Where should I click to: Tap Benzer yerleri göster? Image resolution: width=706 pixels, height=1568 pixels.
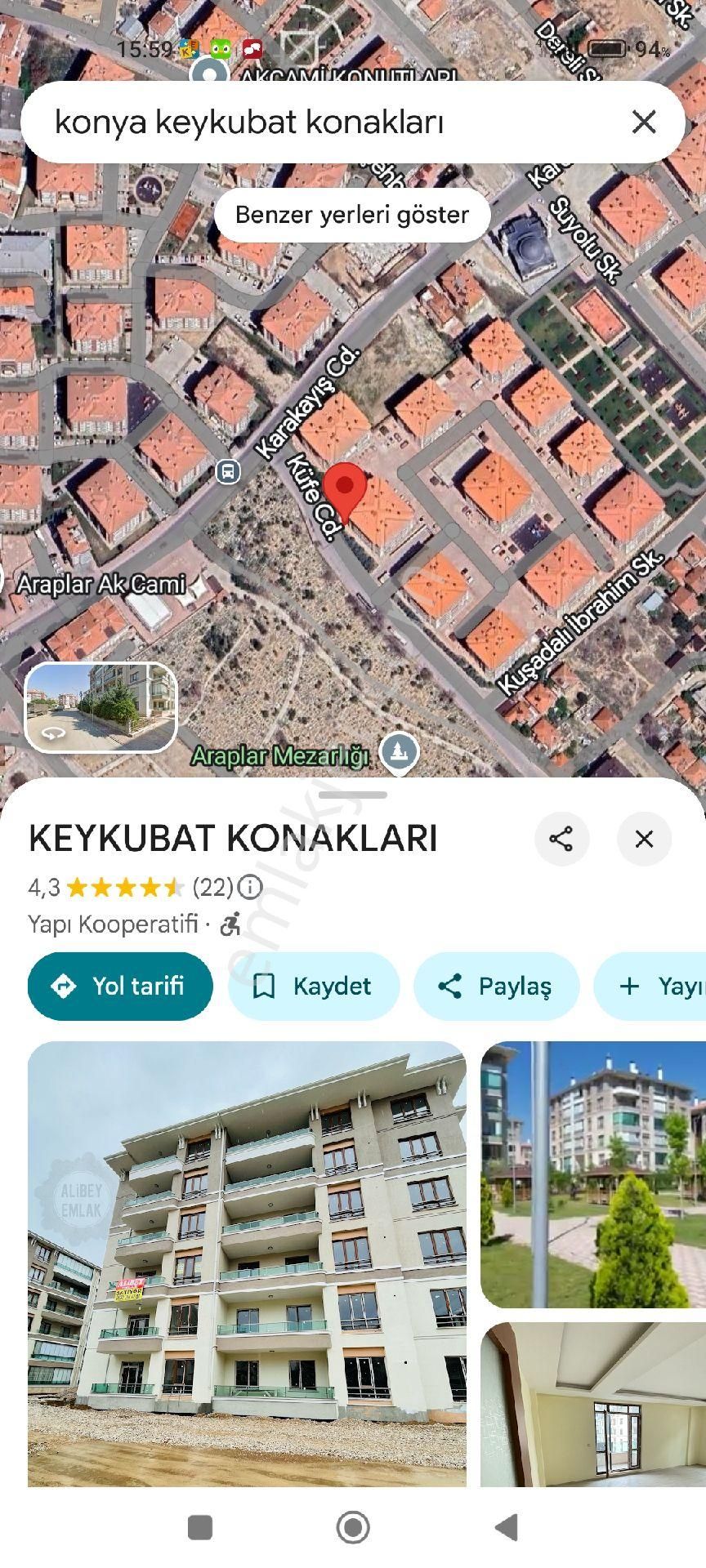(351, 216)
